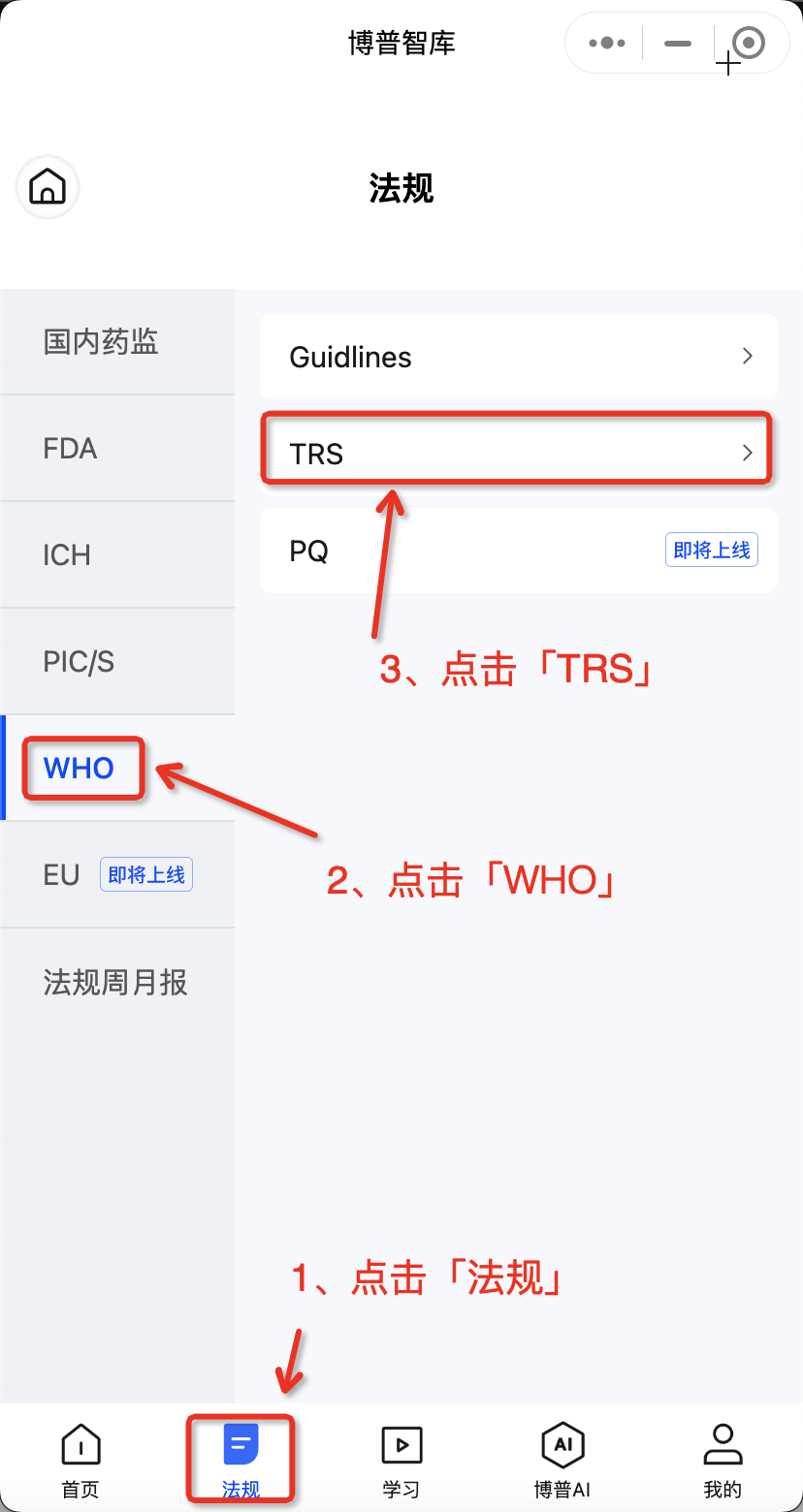803x1512 pixels.
Task: Minimize the mini-program
Action: pyautogui.click(x=678, y=44)
